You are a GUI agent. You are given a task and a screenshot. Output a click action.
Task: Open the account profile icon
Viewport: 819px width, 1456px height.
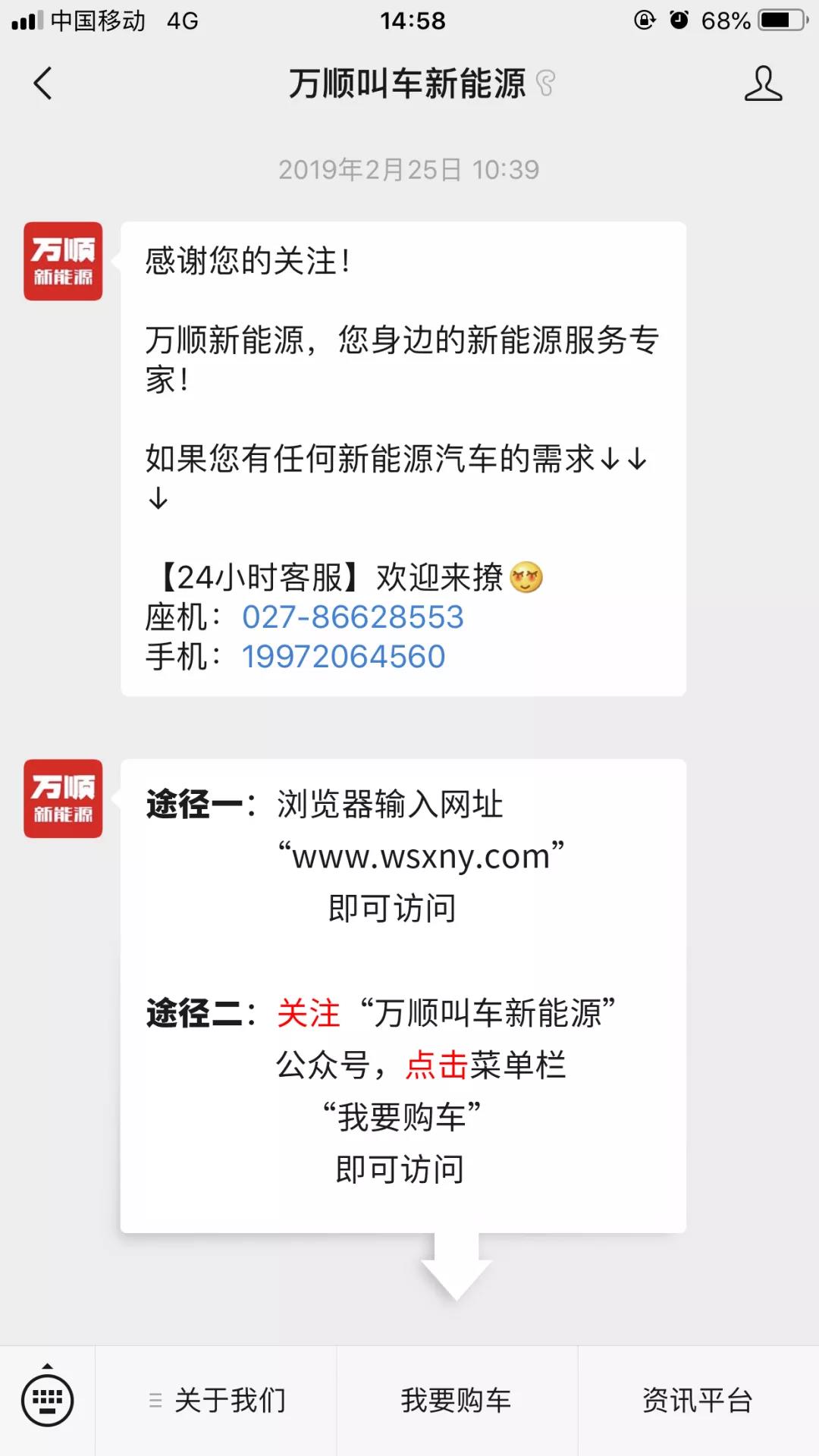tap(762, 83)
